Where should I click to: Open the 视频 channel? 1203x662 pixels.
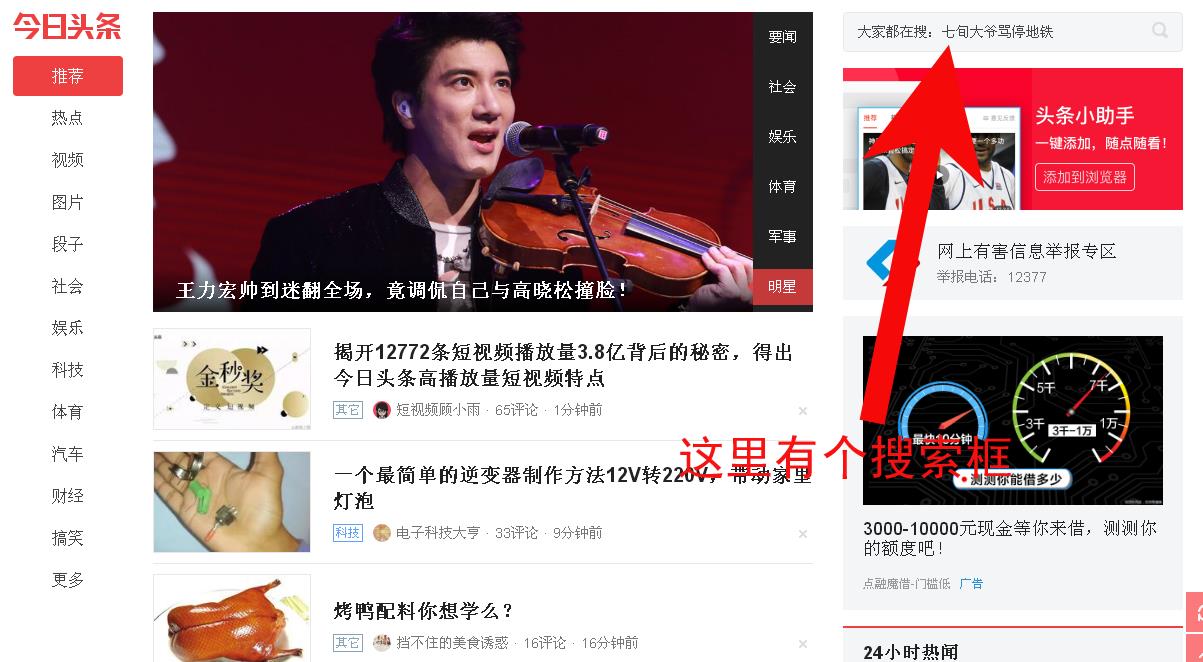[x=68, y=160]
